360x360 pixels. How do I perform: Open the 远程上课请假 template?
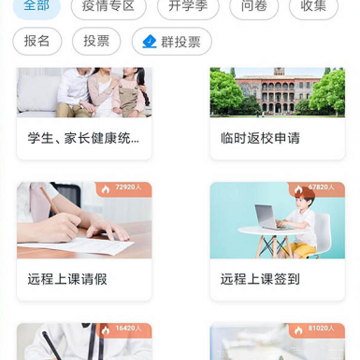(x=84, y=241)
